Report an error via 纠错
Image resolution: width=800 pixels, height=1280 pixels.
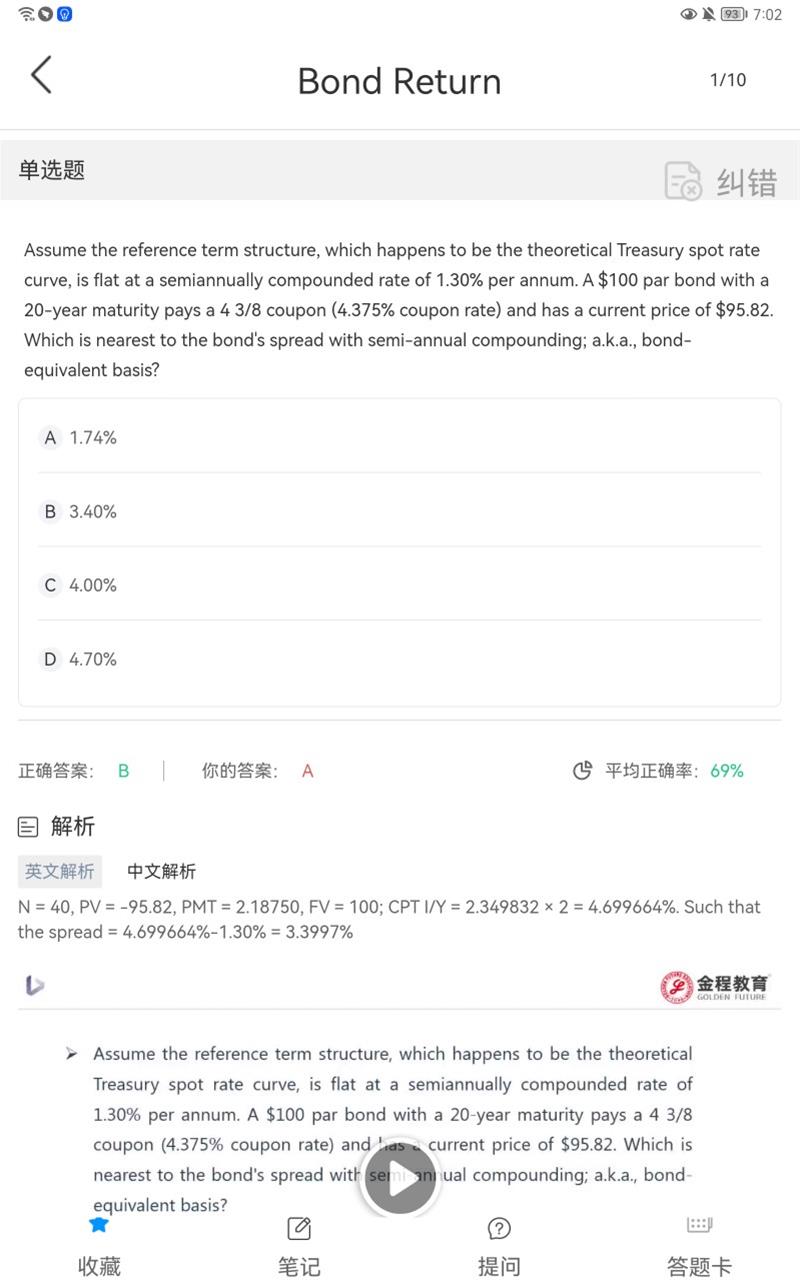pos(721,182)
